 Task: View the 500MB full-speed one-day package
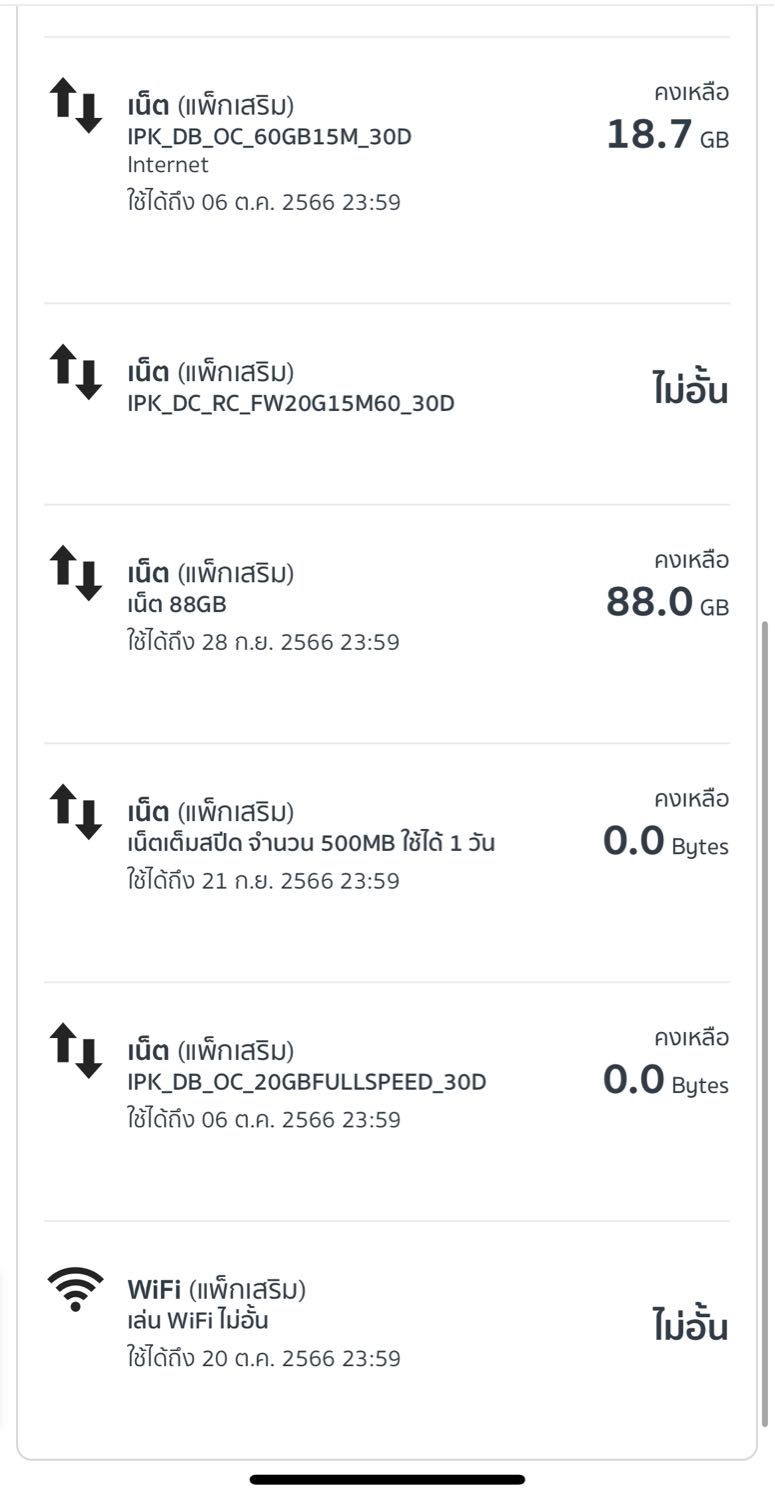point(387,863)
